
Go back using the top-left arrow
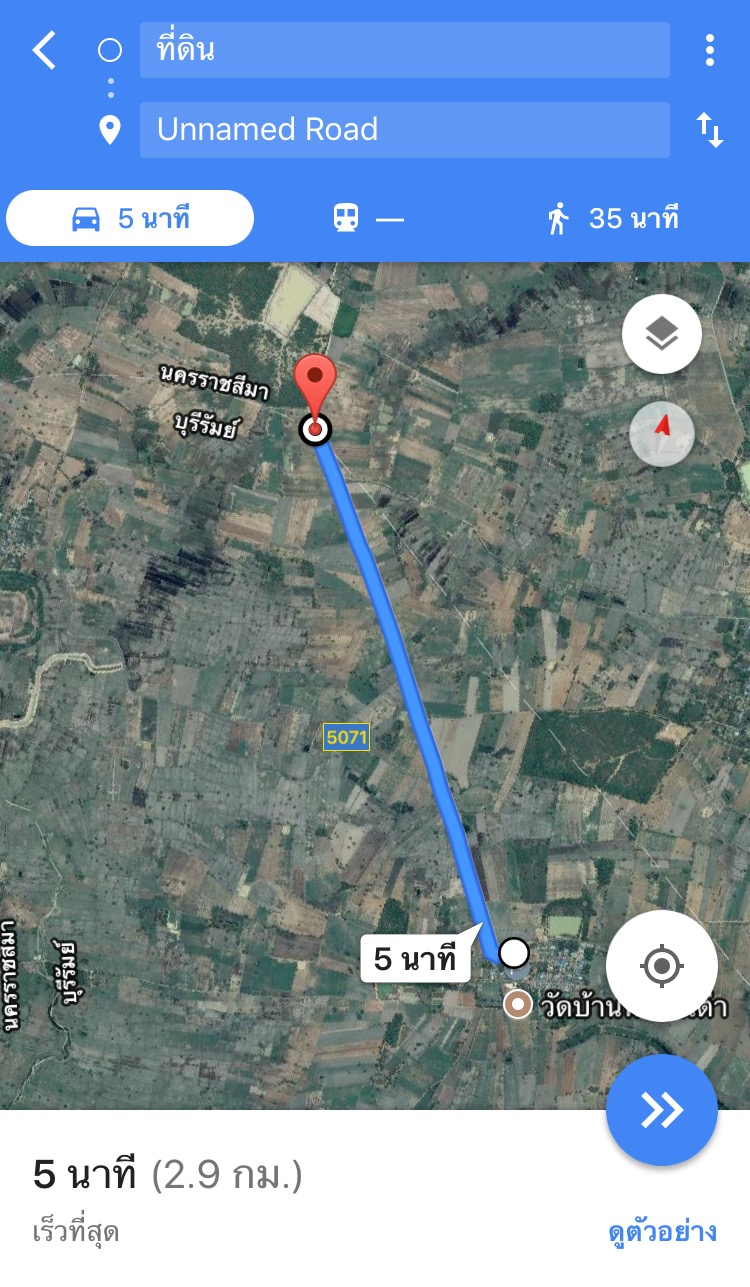pyautogui.click(x=44, y=49)
